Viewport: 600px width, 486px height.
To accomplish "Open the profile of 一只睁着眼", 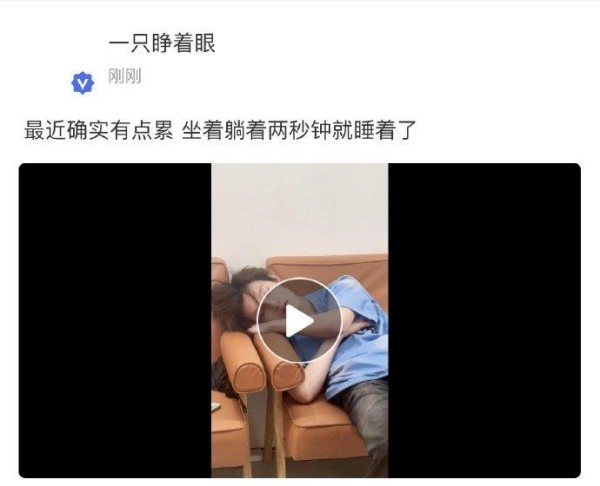I will click(161, 44).
